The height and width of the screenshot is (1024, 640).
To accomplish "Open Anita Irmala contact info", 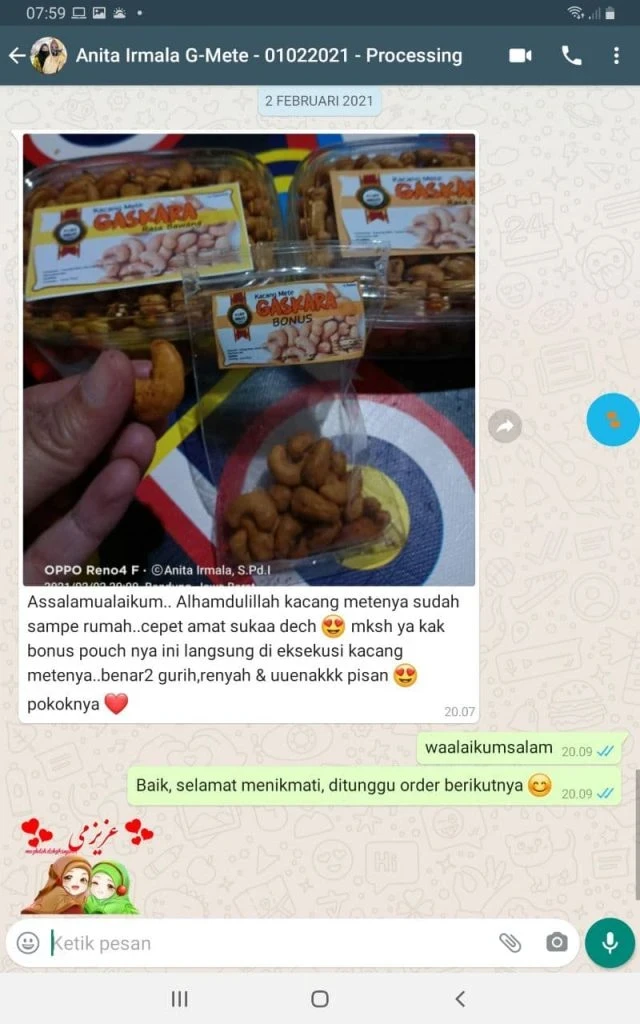I will point(270,56).
